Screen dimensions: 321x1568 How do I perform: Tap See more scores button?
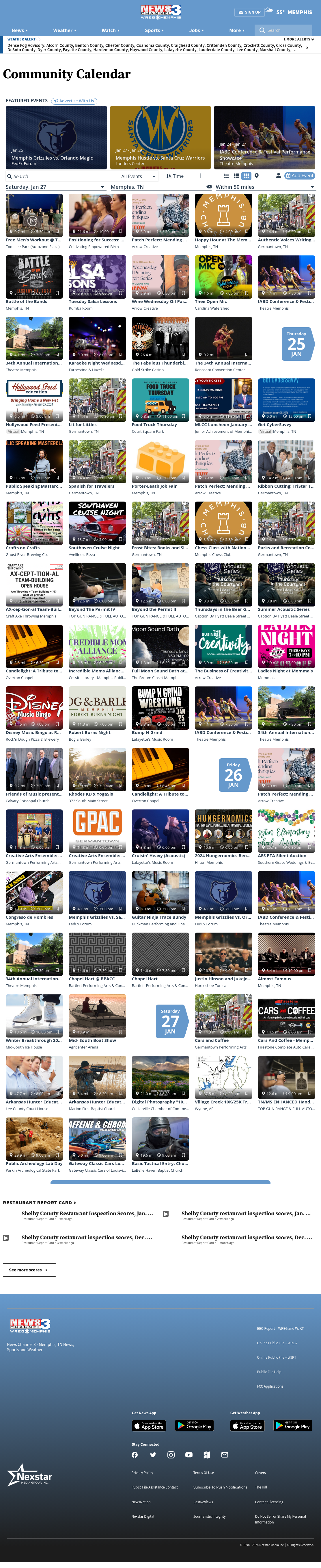29,1270
